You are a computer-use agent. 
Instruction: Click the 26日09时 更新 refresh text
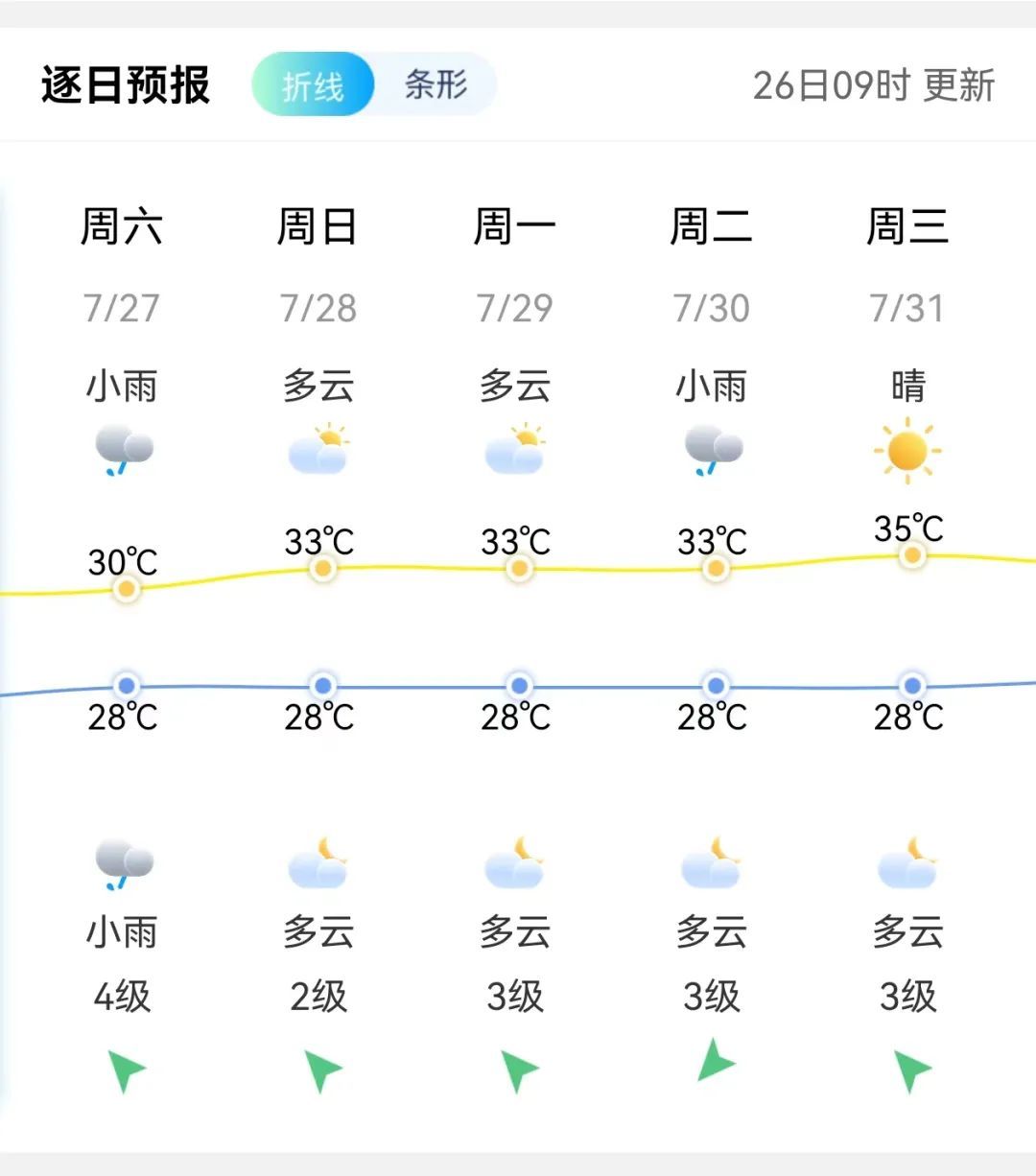pyautogui.click(x=874, y=84)
